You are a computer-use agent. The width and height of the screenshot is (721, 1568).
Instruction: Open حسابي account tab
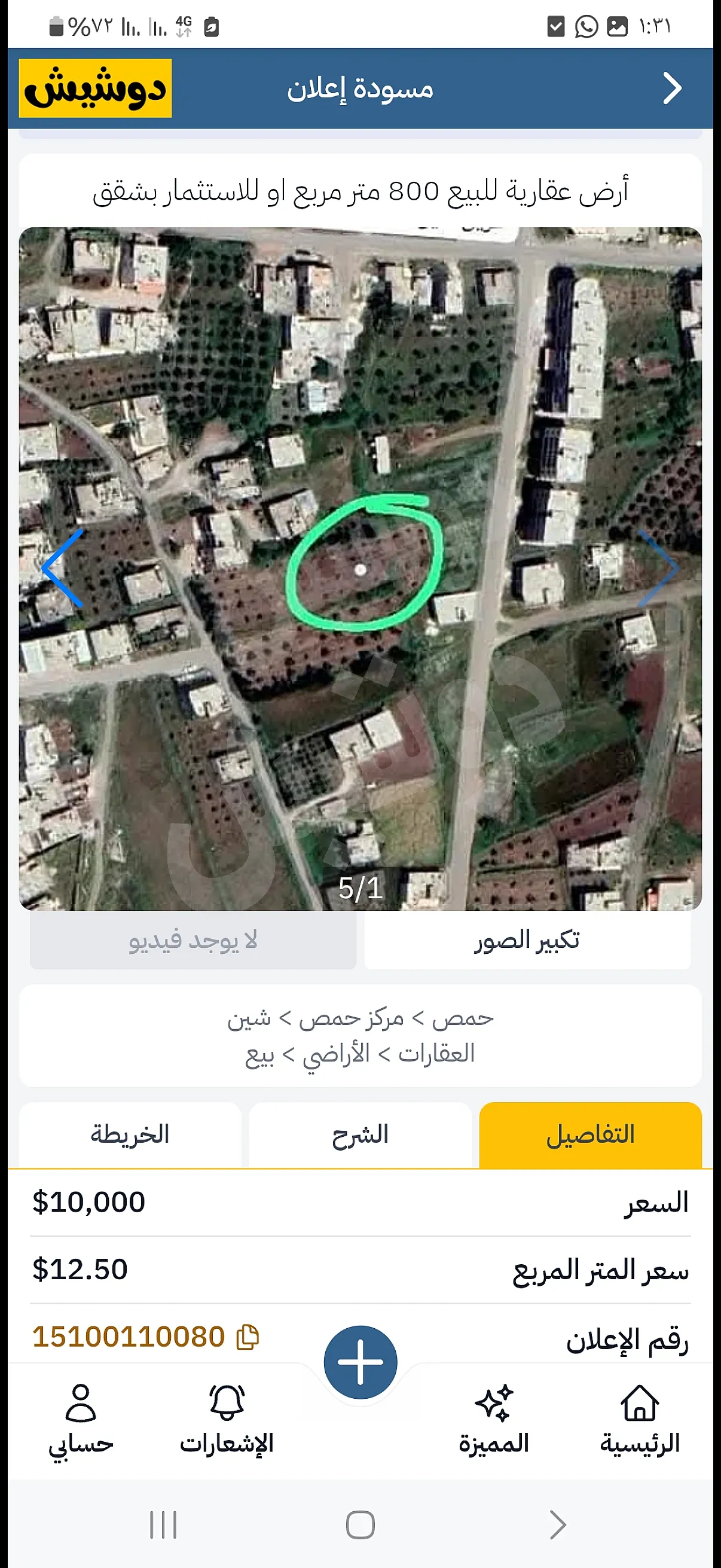[81, 1420]
